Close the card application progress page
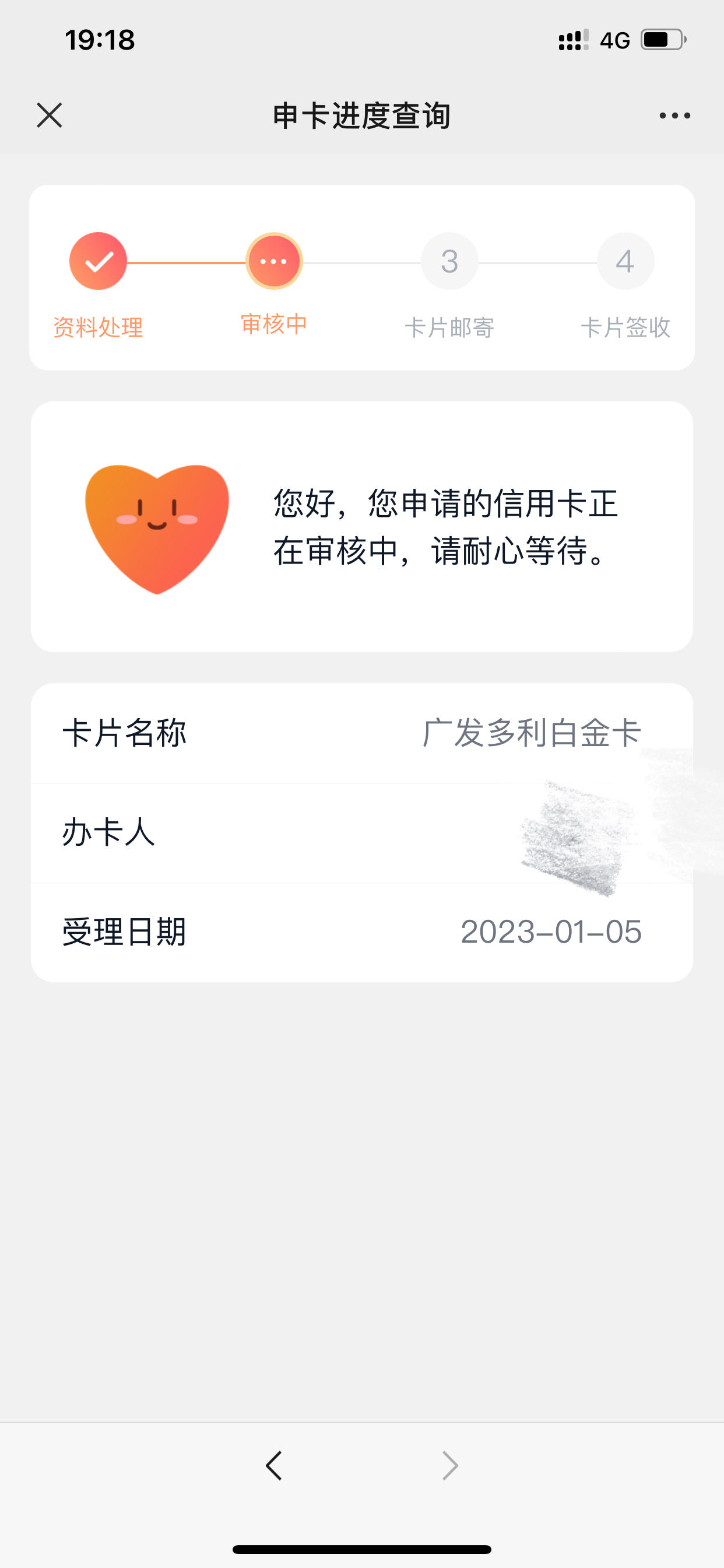The image size is (724, 1568). point(50,115)
